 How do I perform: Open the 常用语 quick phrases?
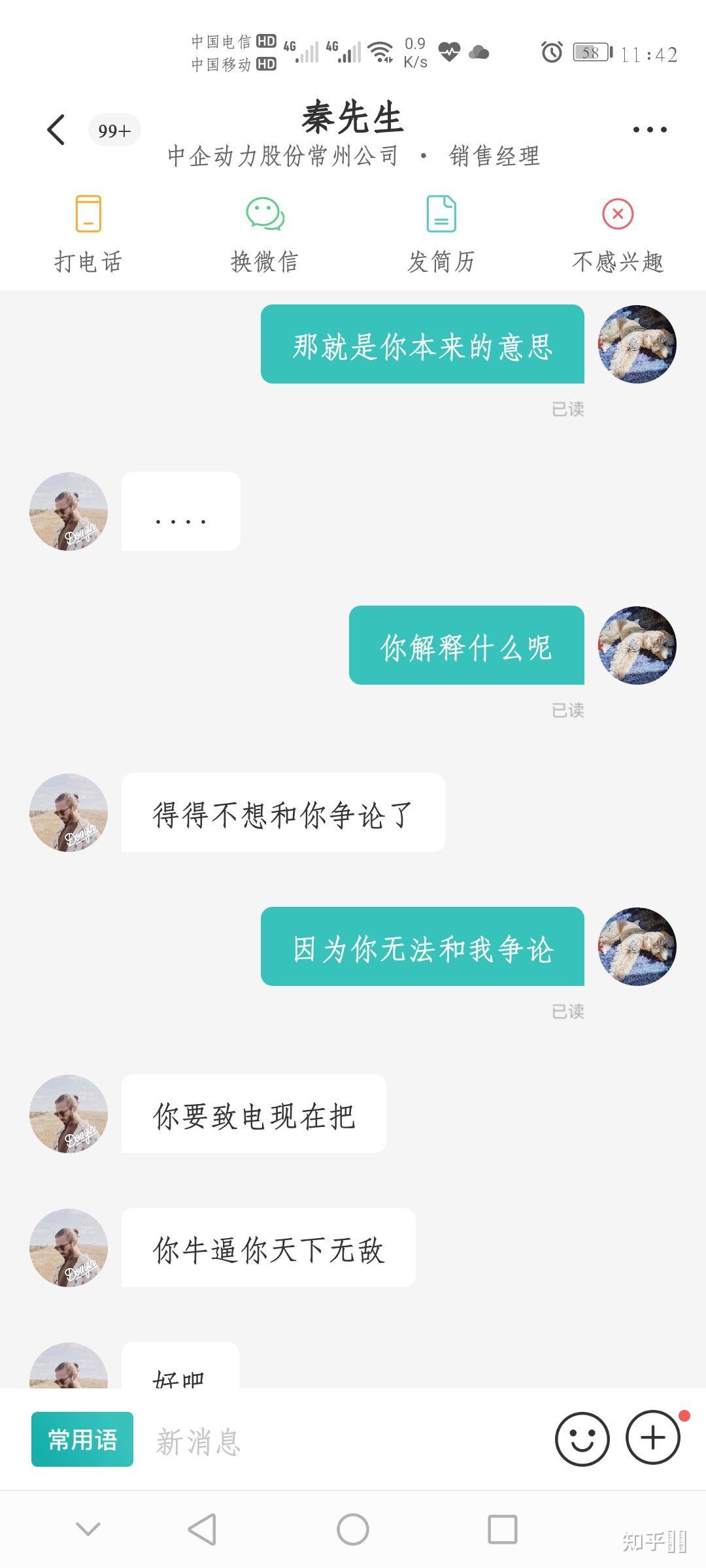(x=82, y=1439)
